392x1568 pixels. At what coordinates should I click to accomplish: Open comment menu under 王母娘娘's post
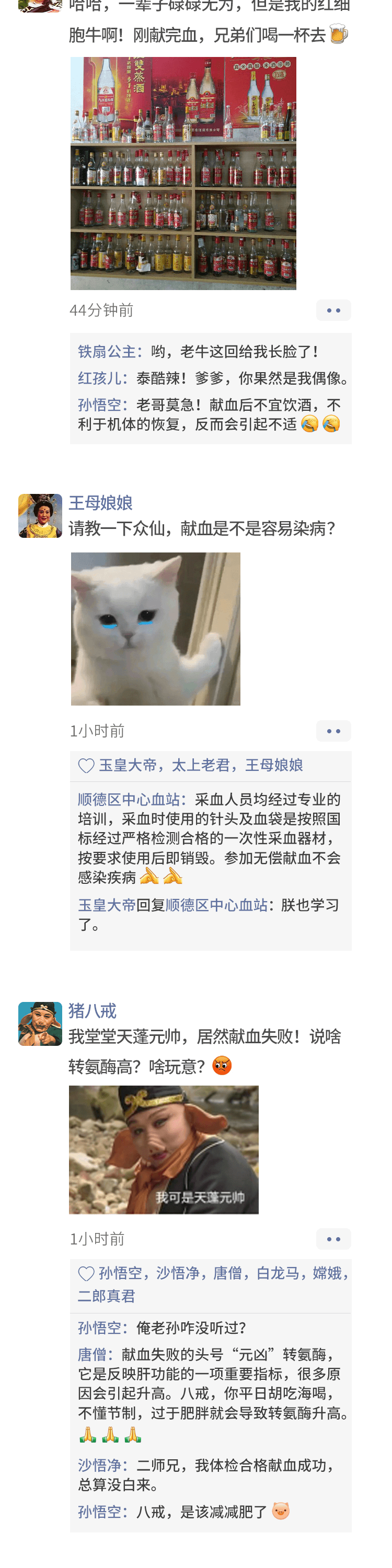pos(333,731)
